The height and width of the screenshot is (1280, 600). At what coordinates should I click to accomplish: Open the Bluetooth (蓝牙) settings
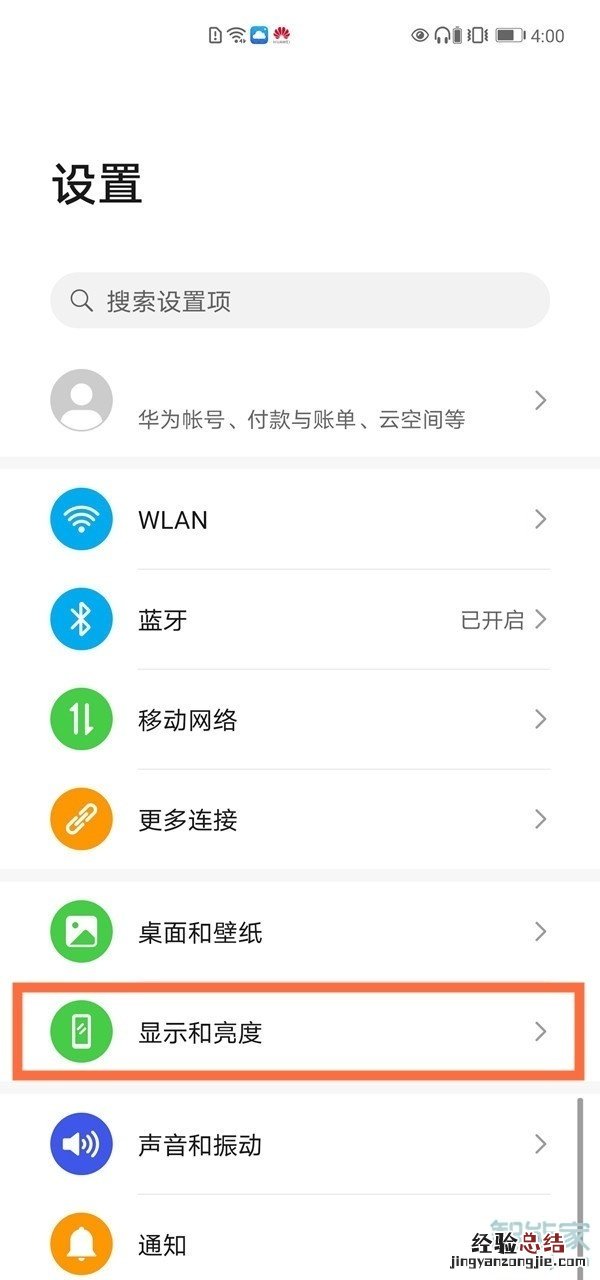(x=300, y=620)
